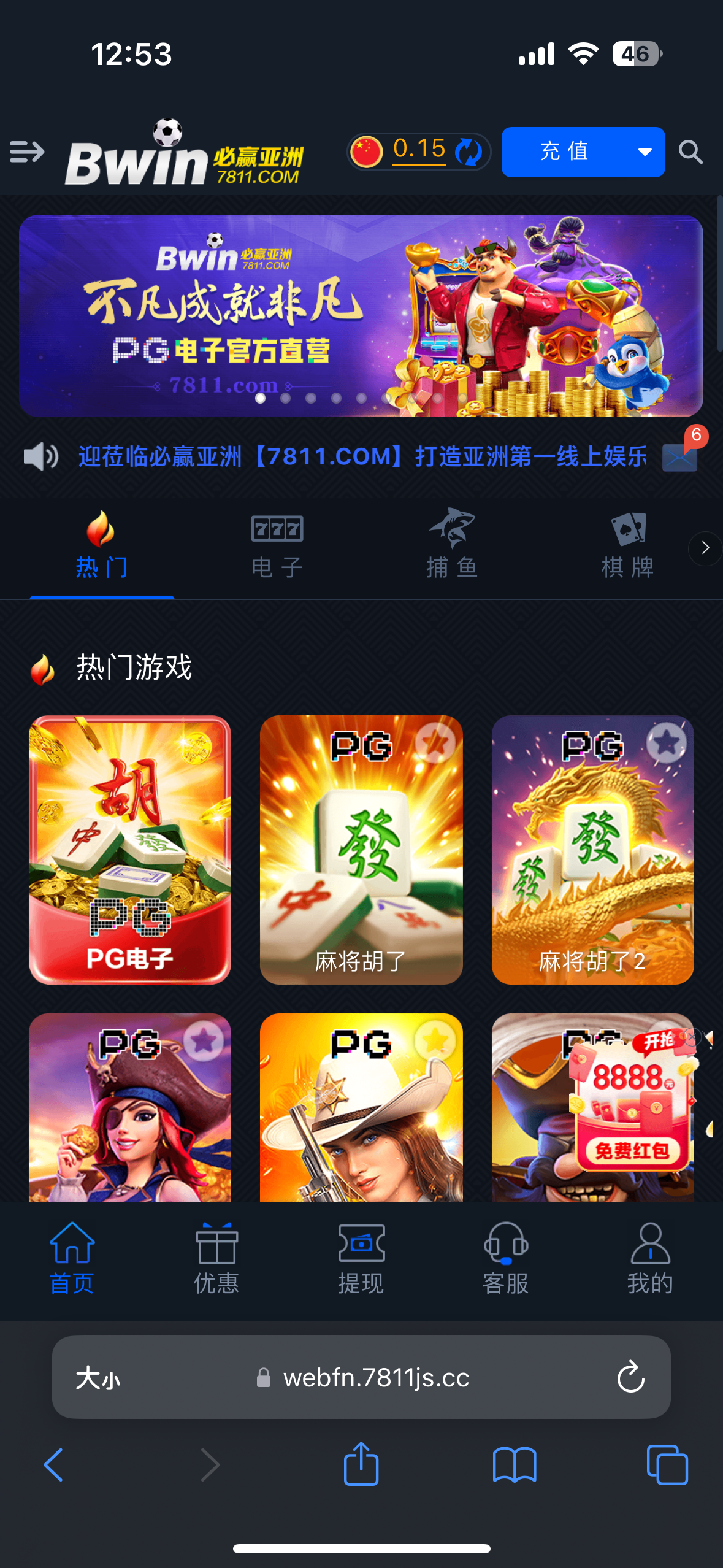Image resolution: width=723 pixels, height=1568 pixels.
Task: Select the second carousel dot
Action: (285, 399)
